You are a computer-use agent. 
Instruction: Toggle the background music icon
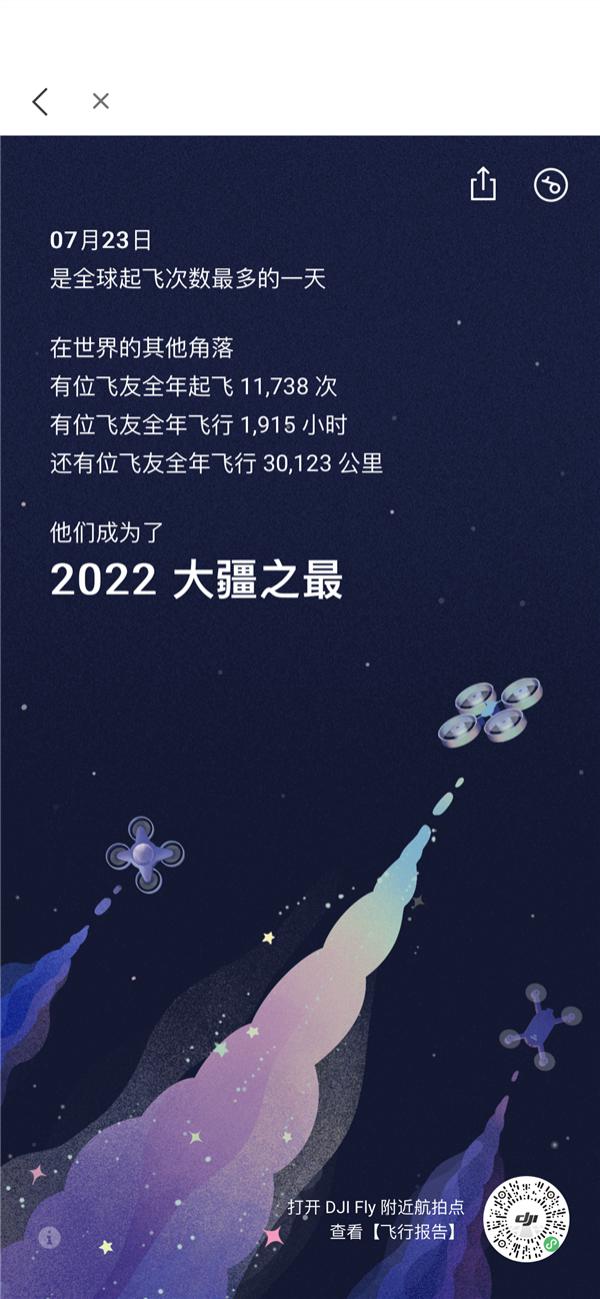point(550,185)
